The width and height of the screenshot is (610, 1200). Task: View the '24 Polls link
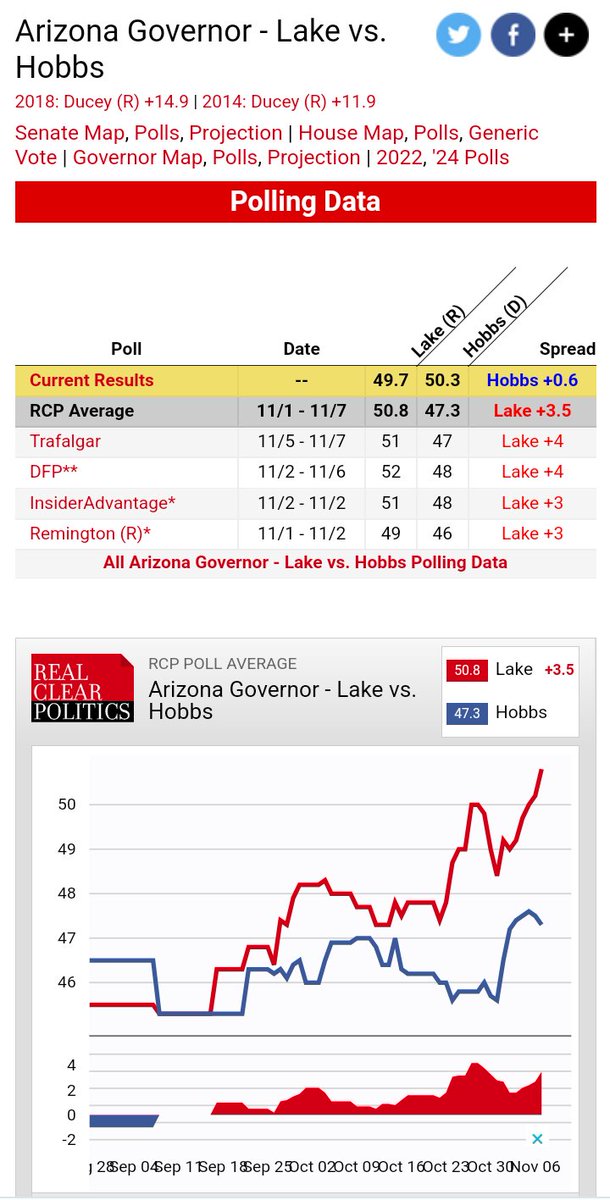[470, 157]
